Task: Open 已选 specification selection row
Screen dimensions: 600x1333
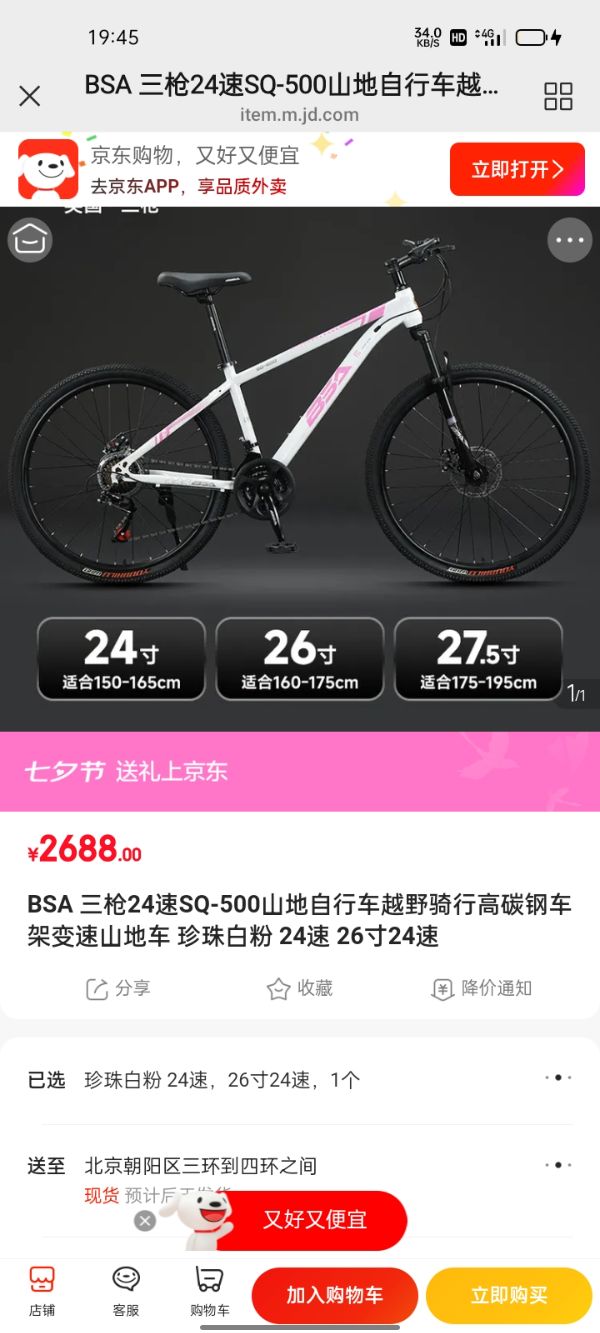Action: (x=300, y=1080)
